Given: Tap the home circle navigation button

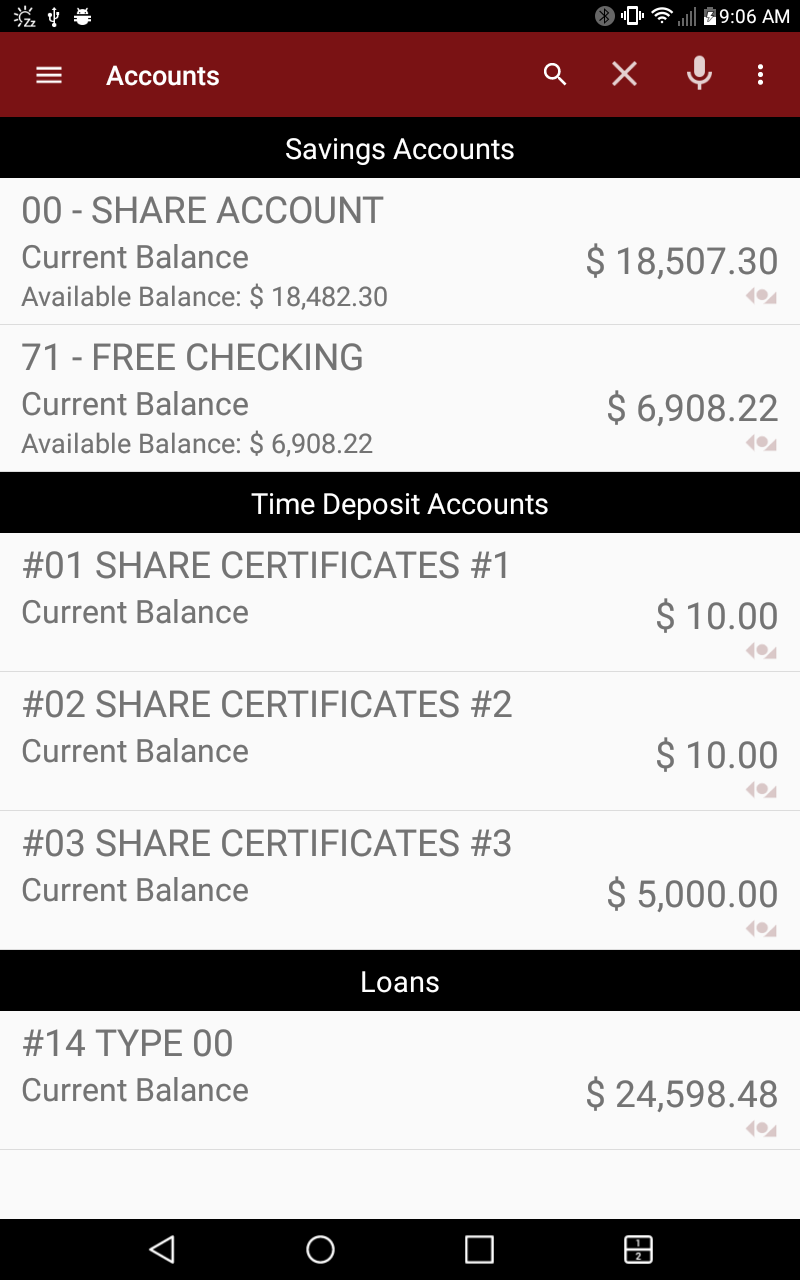Looking at the screenshot, I should click(320, 1249).
